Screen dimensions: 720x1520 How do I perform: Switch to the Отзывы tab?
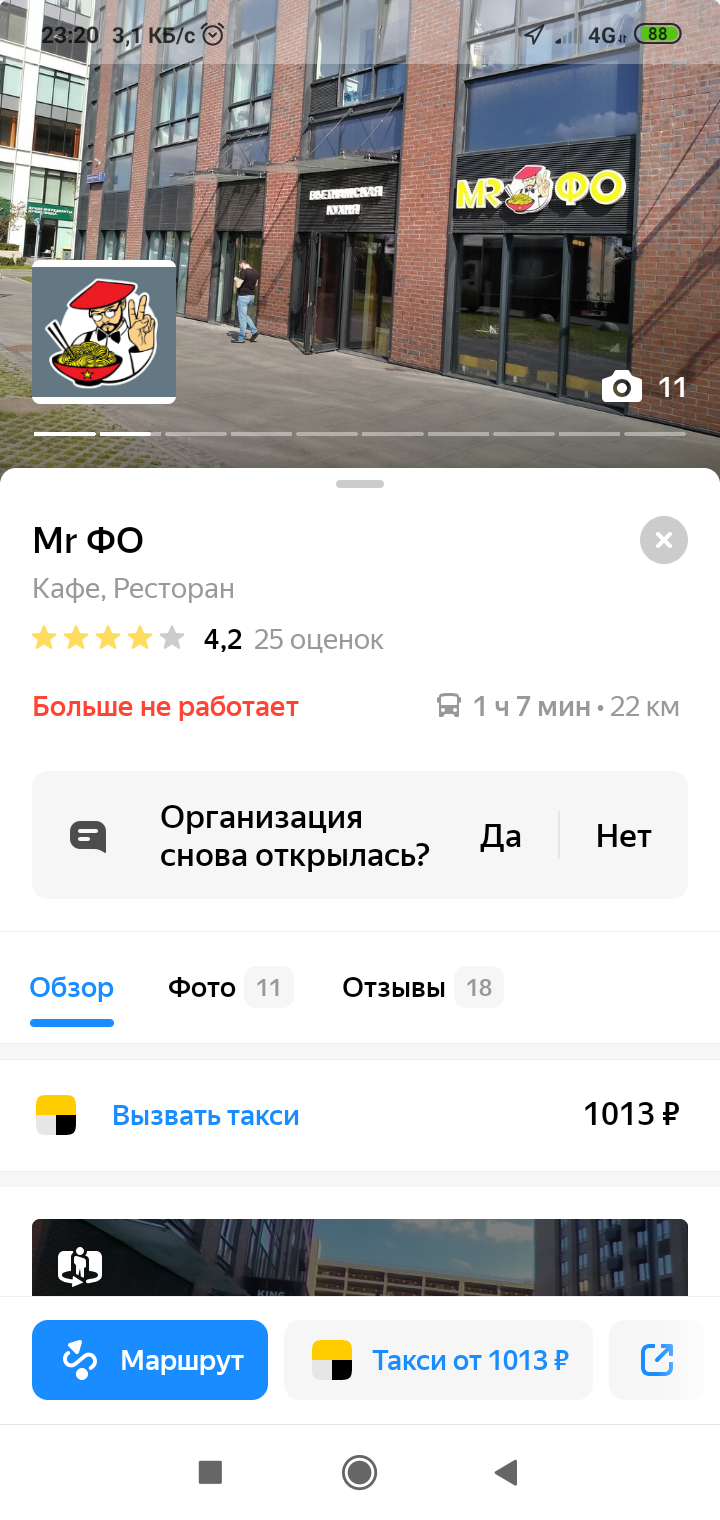422,988
